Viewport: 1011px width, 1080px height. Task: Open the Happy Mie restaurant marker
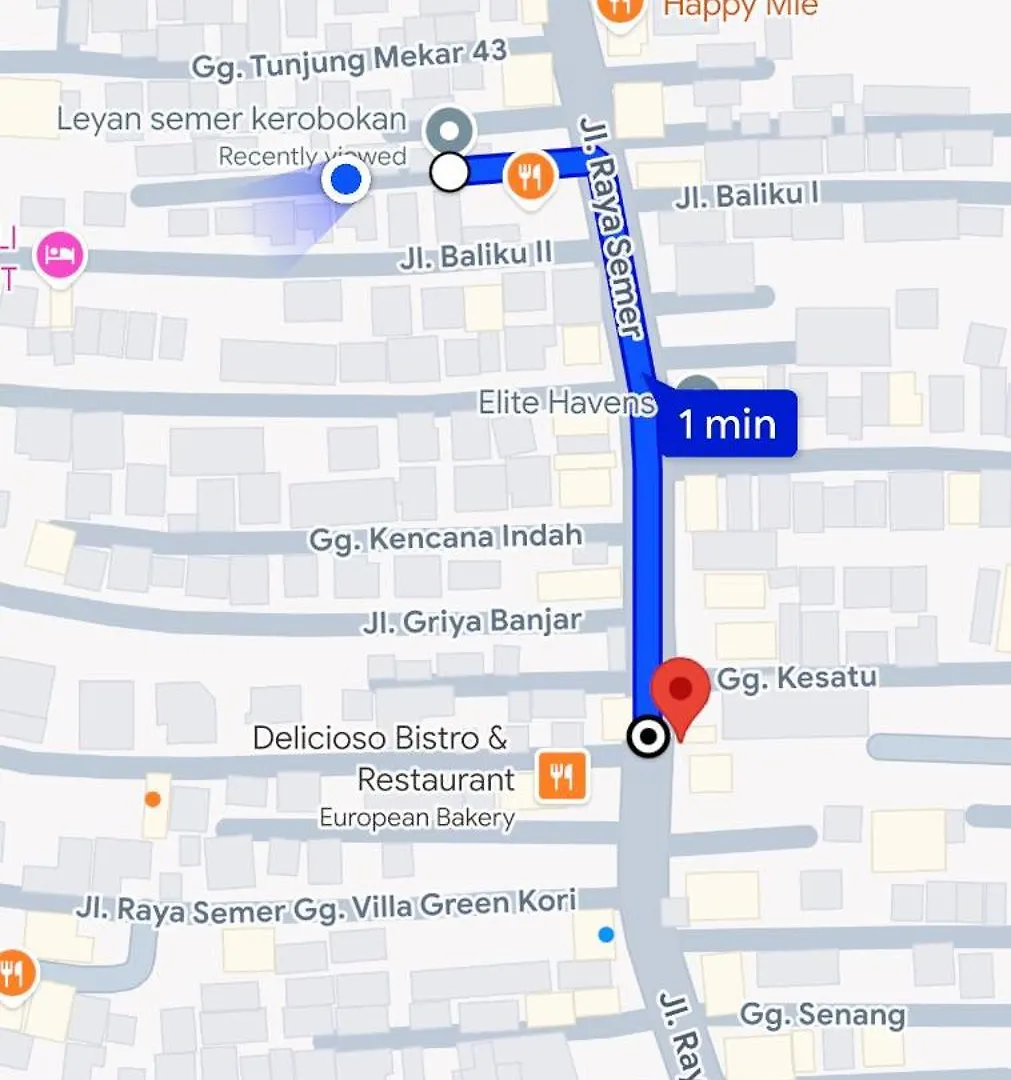tap(620, 10)
